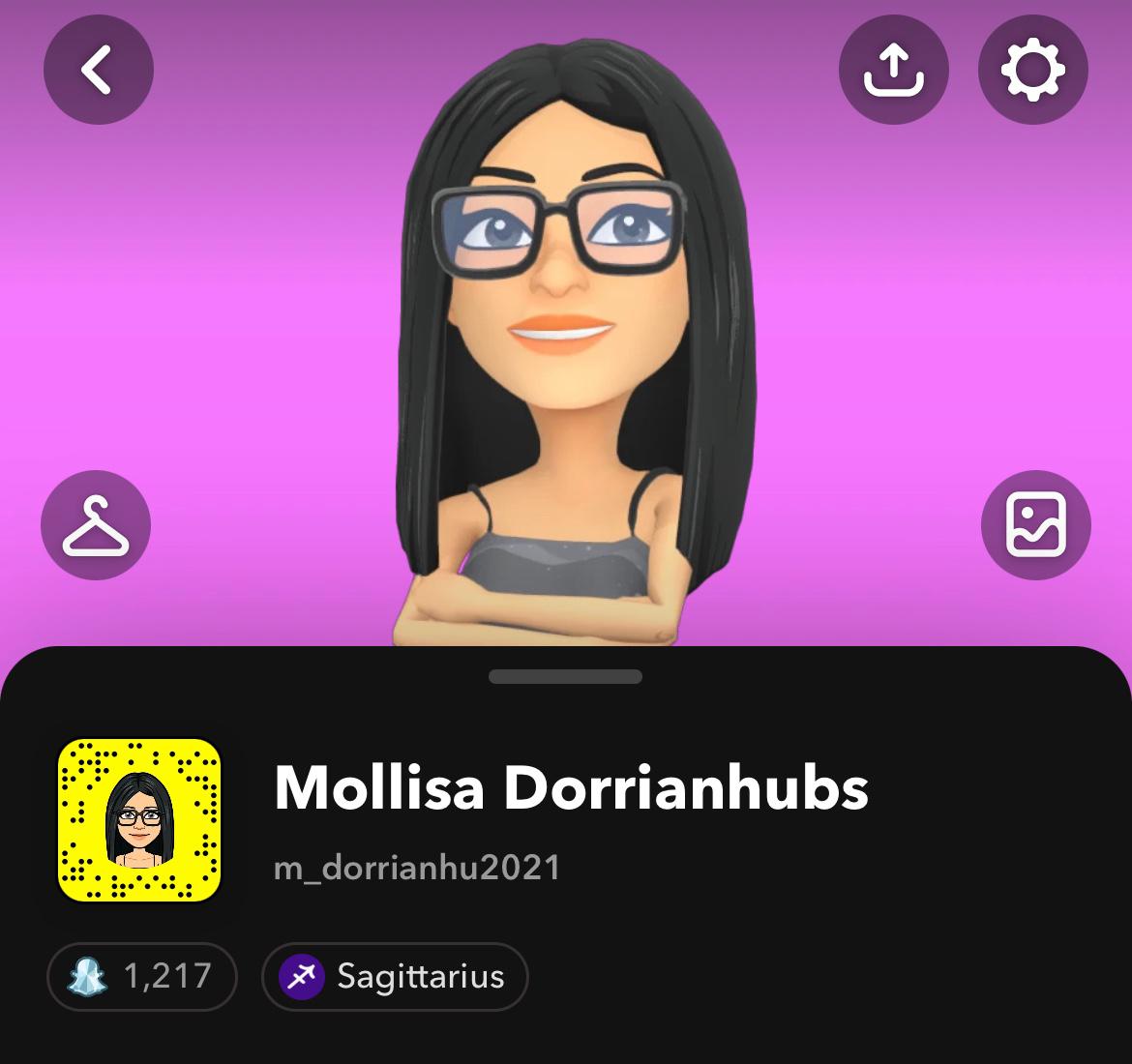Change the profile background image
The image size is (1132, 1064).
(x=1035, y=525)
